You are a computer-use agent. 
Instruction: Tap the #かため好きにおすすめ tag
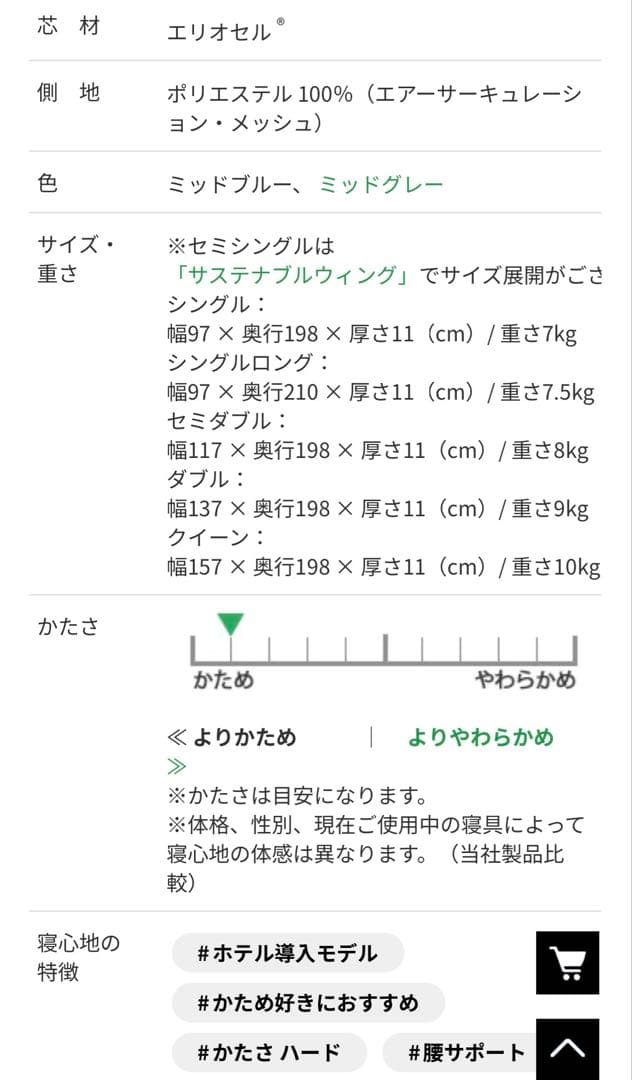[x=308, y=1002]
